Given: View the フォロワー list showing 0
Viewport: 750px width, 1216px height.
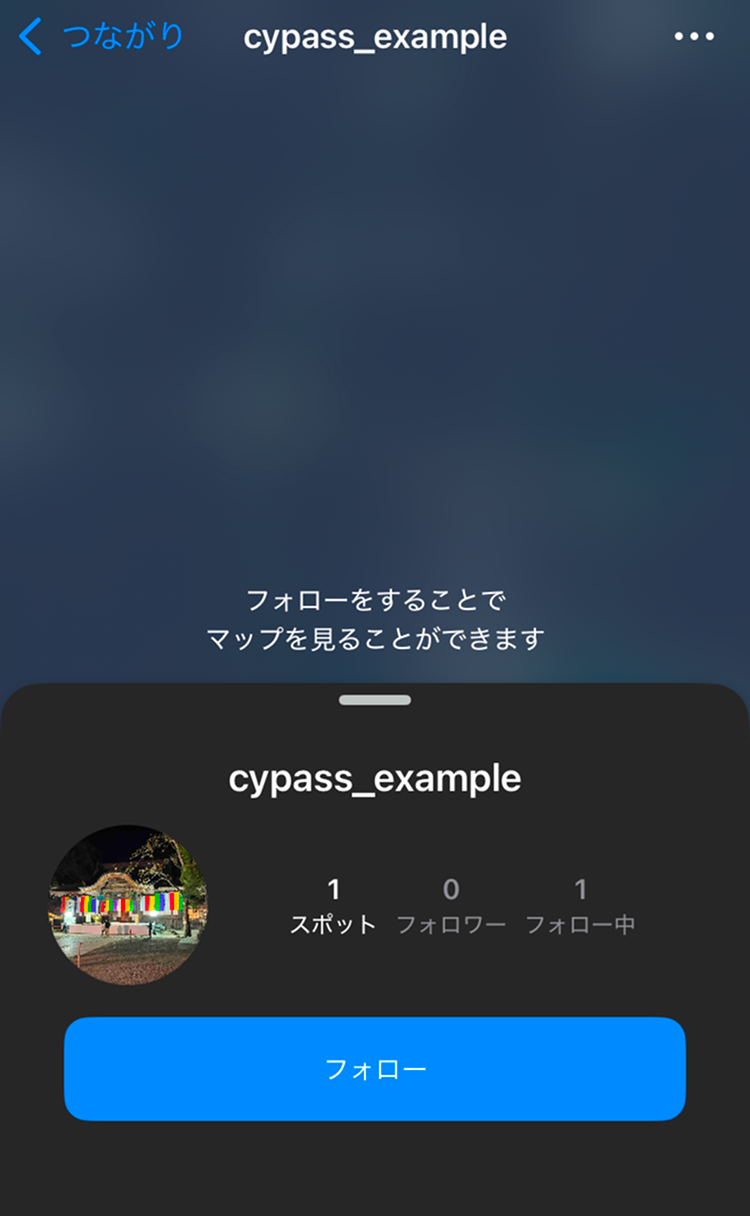Looking at the screenshot, I should [451, 890].
